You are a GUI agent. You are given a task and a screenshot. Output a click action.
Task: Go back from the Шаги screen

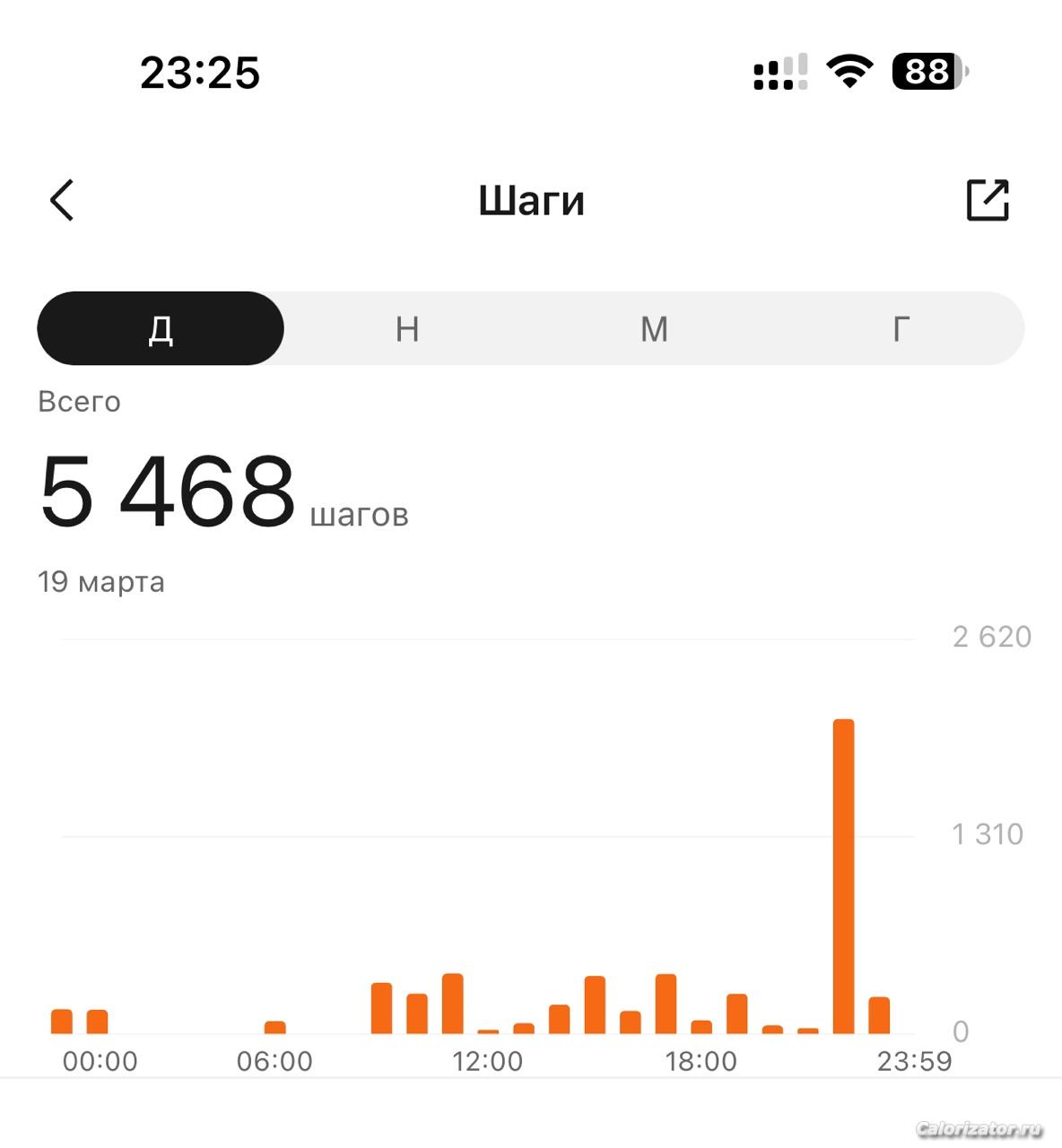[62, 200]
